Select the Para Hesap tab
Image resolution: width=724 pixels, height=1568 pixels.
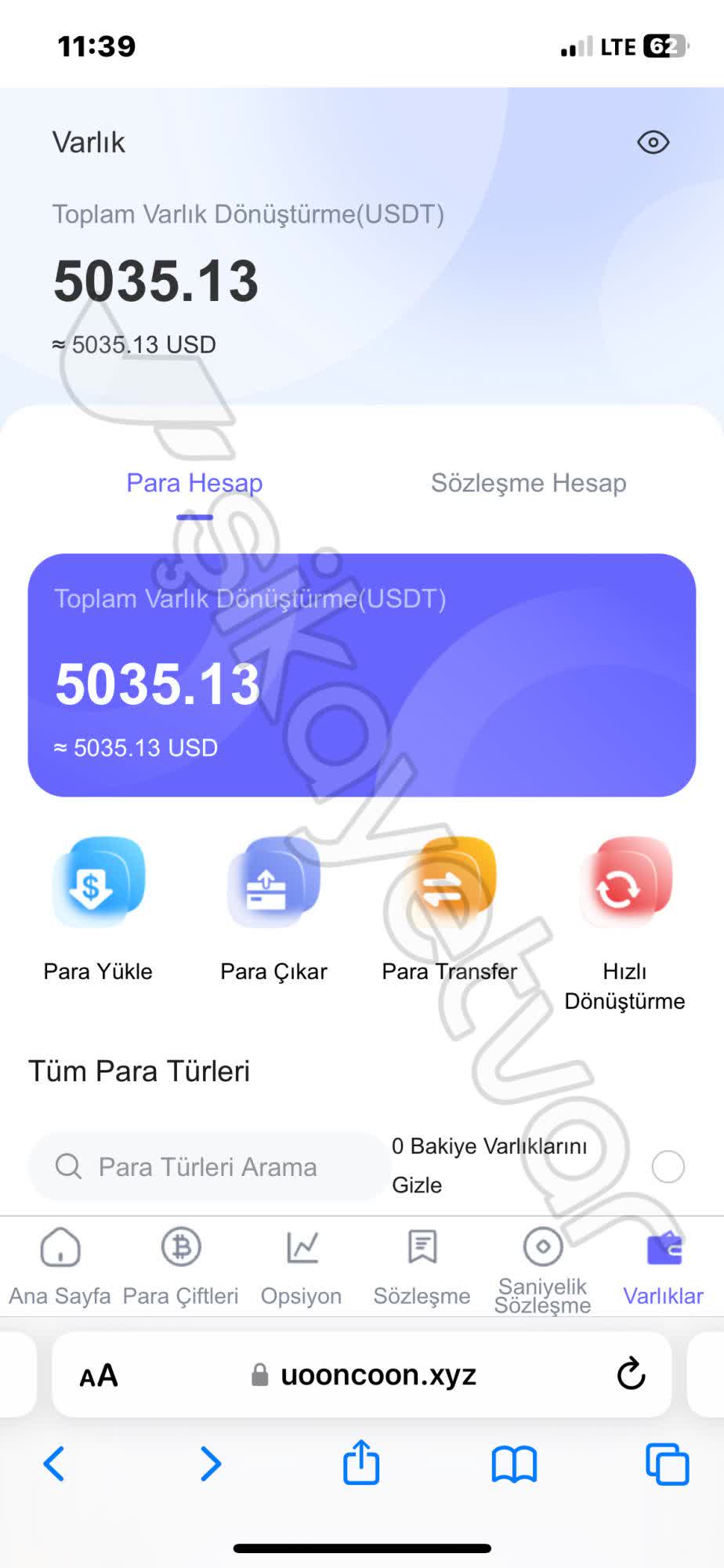pyautogui.click(x=194, y=483)
